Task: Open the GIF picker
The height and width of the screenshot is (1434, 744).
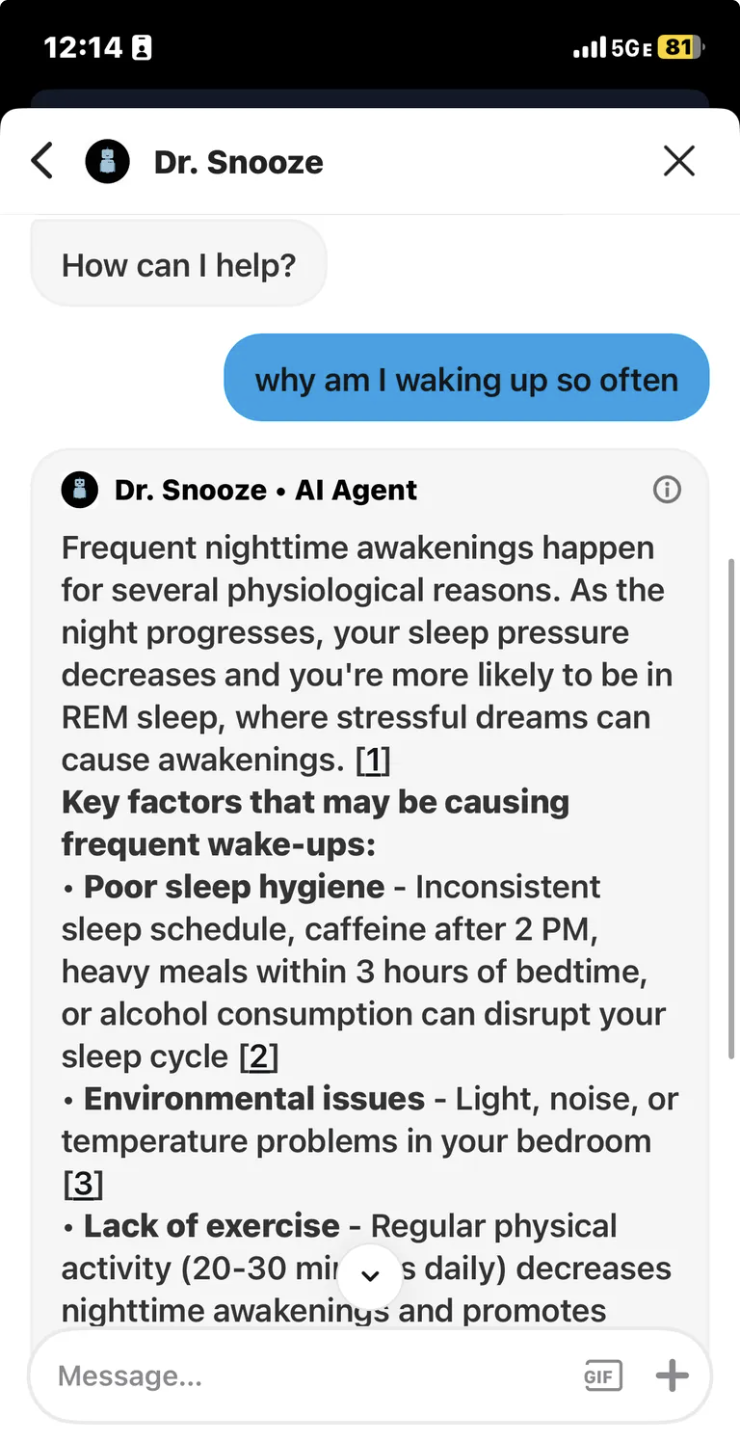Action: pyautogui.click(x=603, y=1377)
